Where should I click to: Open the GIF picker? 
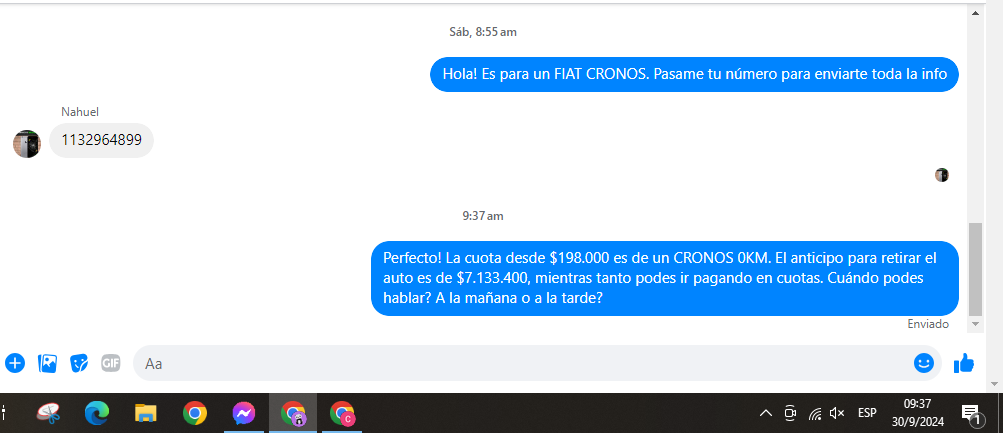(111, 363)
